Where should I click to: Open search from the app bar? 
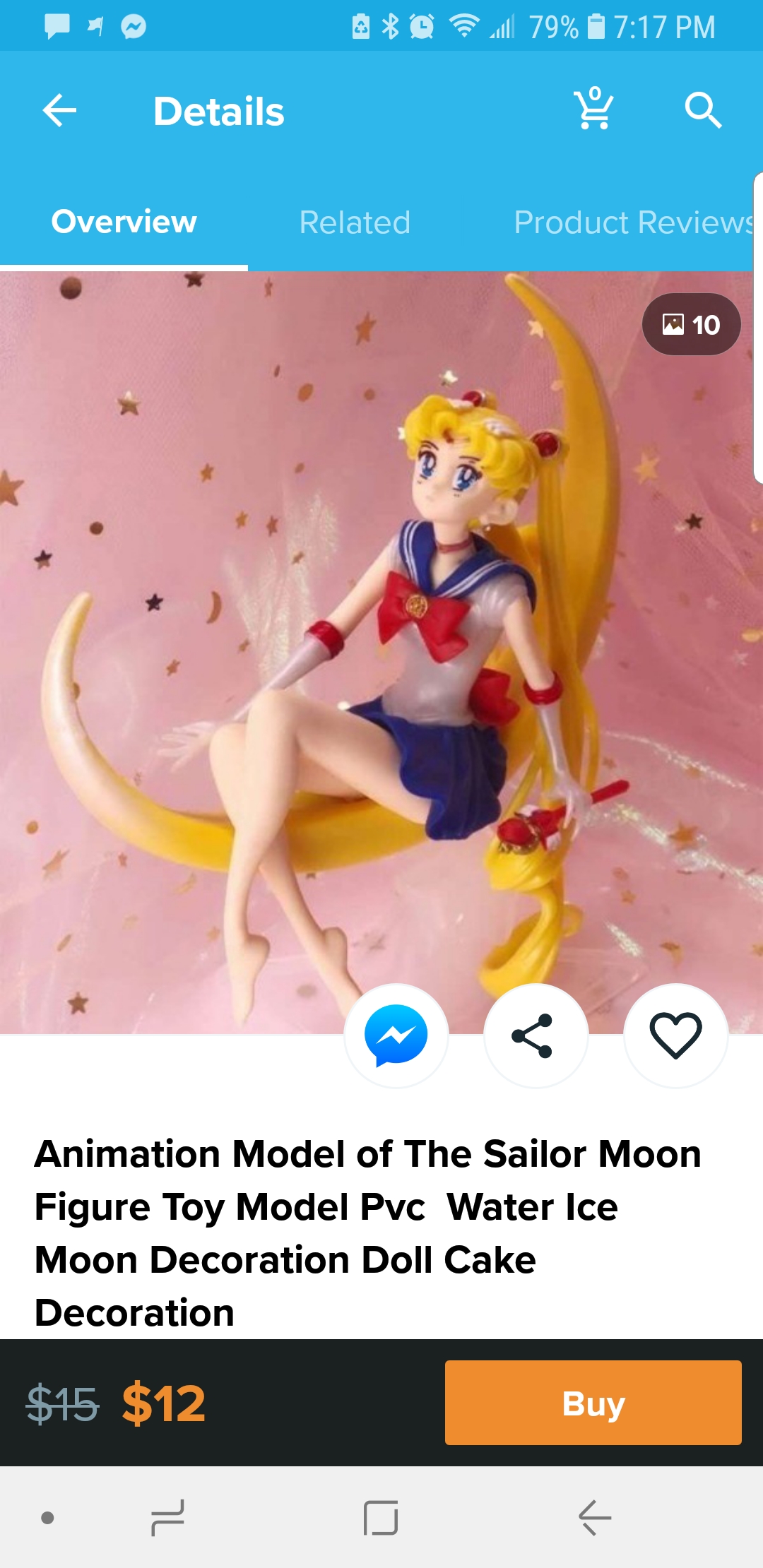(x=703, y=110)
